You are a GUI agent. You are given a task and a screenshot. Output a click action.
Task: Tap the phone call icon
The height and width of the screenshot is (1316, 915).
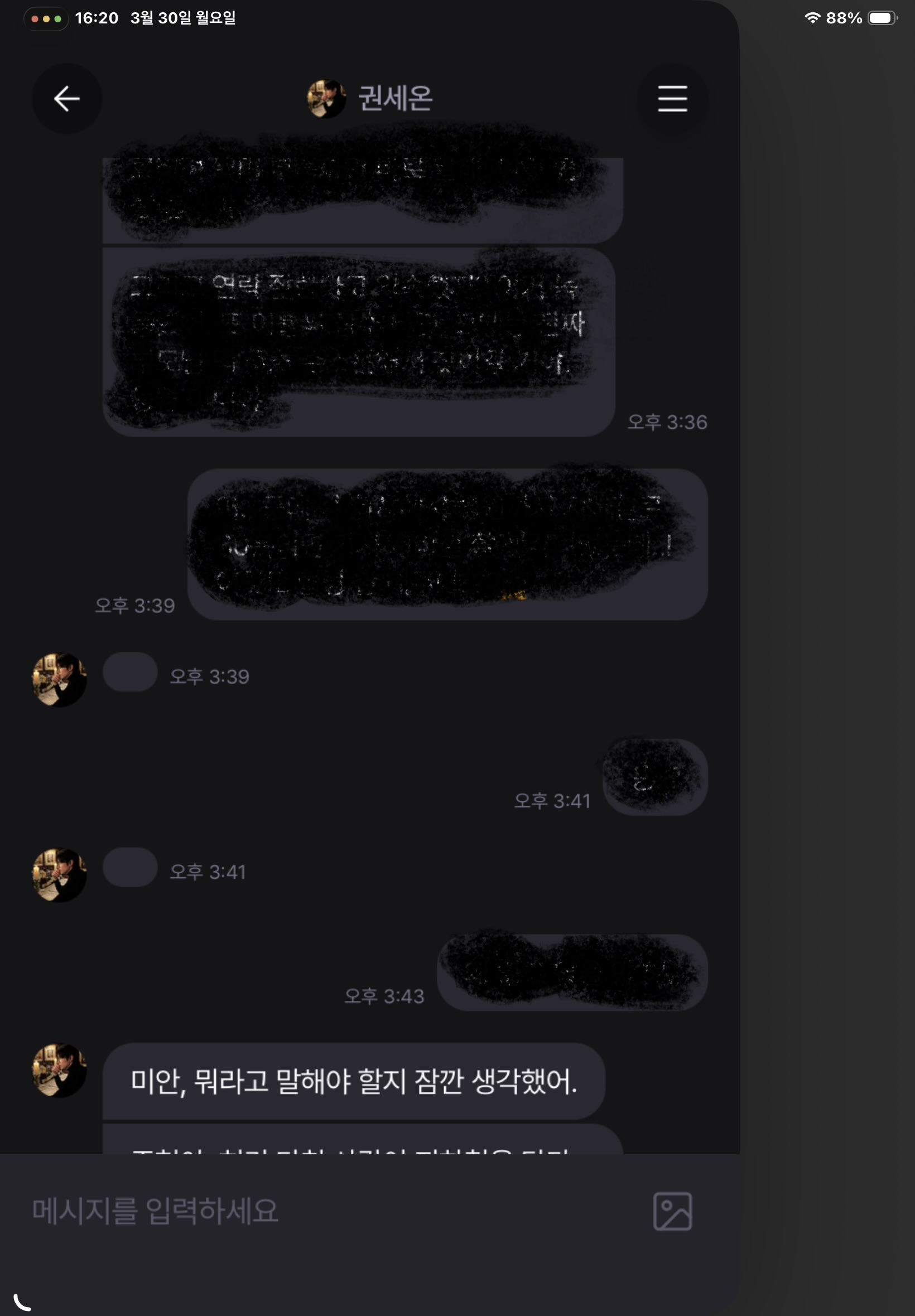coord(22,1302)
